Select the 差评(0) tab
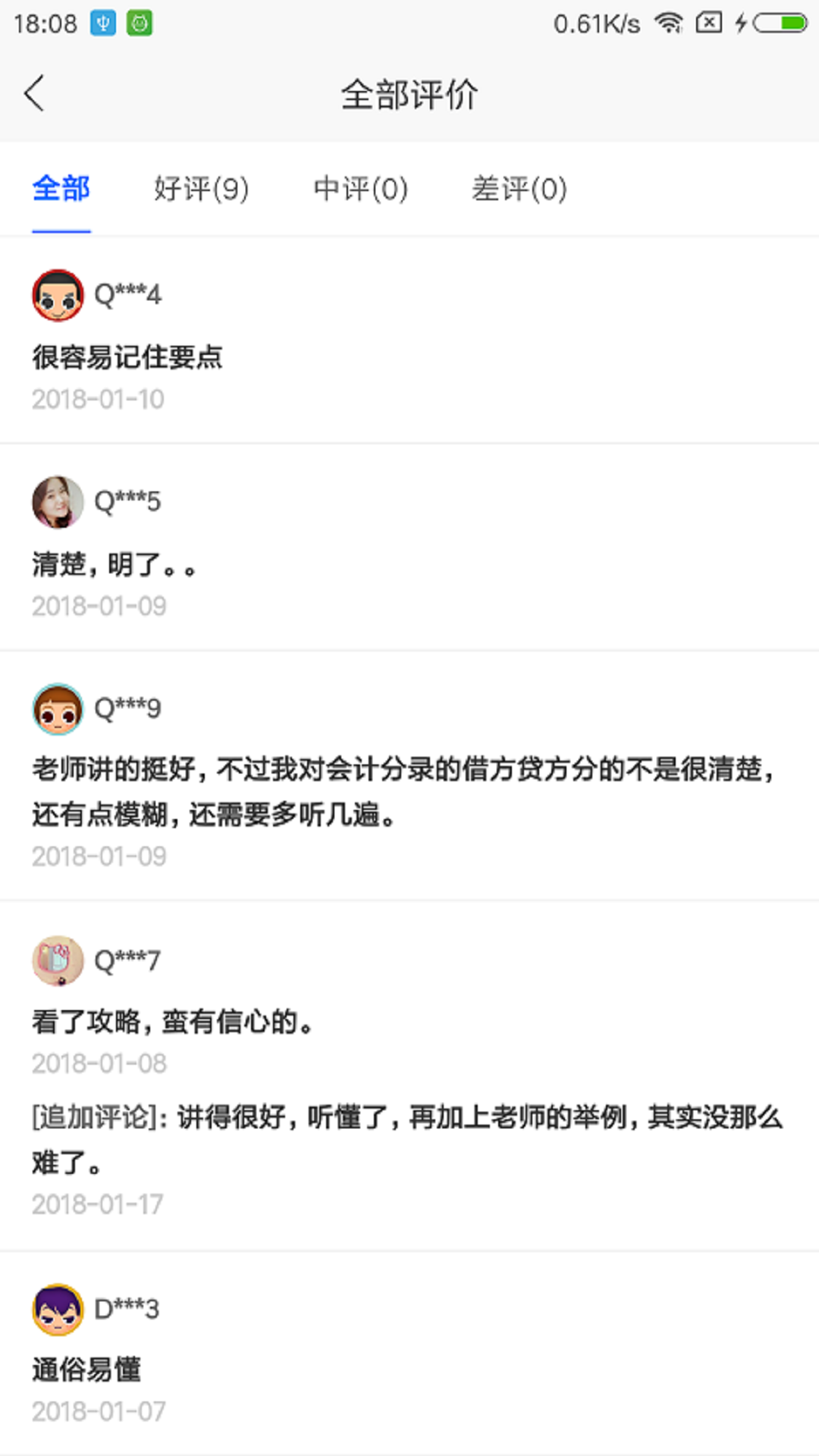The image size is (819, 1456). tap(519, 190)
